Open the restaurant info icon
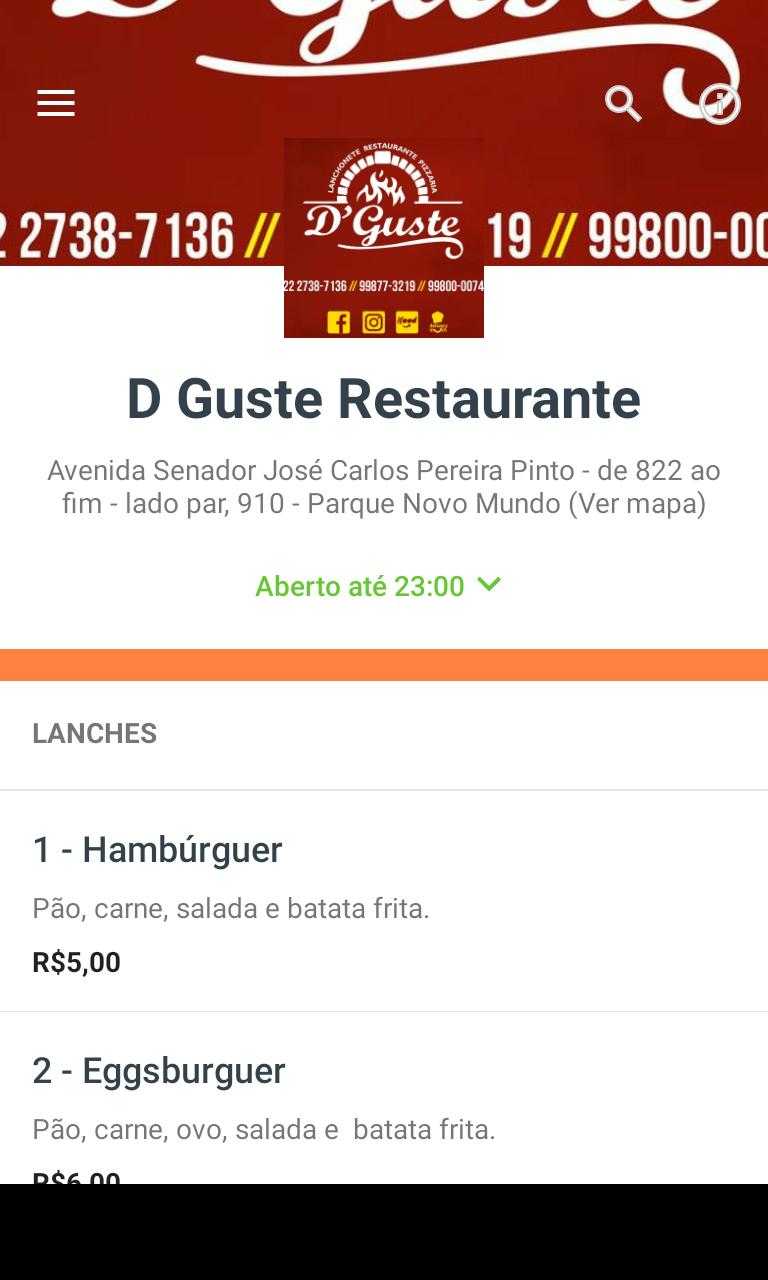The image size is (768, 1280). (x=720, y=103)
